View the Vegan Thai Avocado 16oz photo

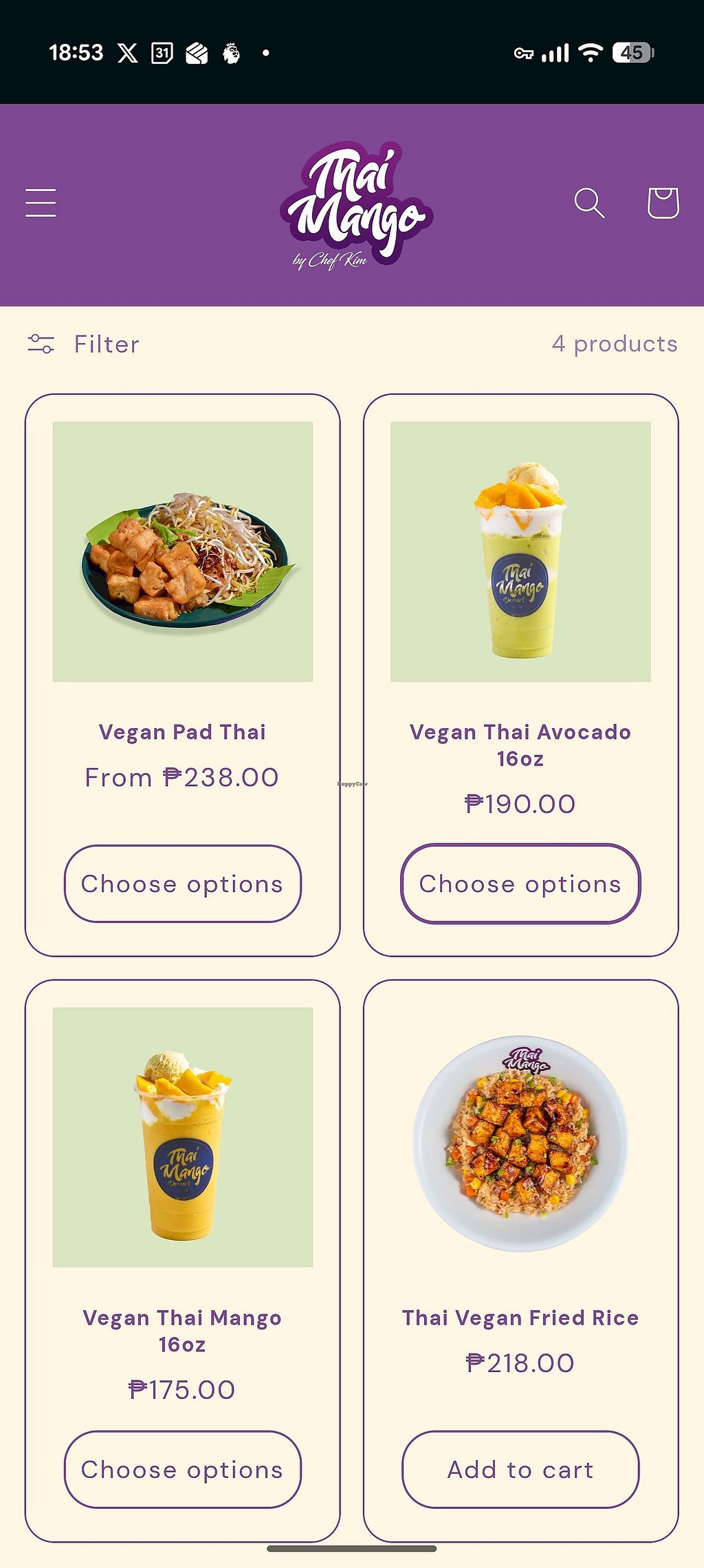(x=520, y=552)
